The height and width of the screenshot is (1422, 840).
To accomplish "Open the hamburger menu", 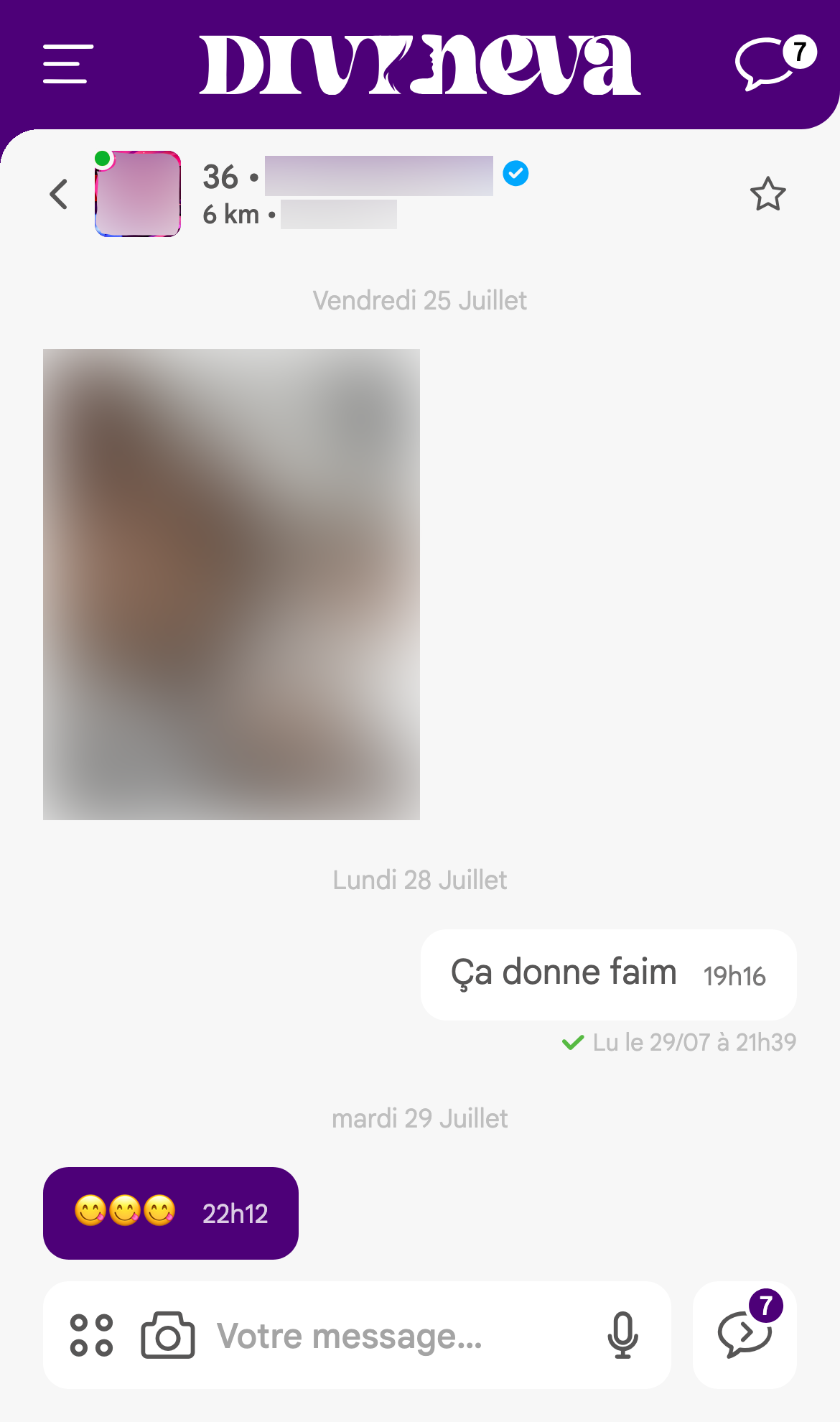I will tap(67, 64).
